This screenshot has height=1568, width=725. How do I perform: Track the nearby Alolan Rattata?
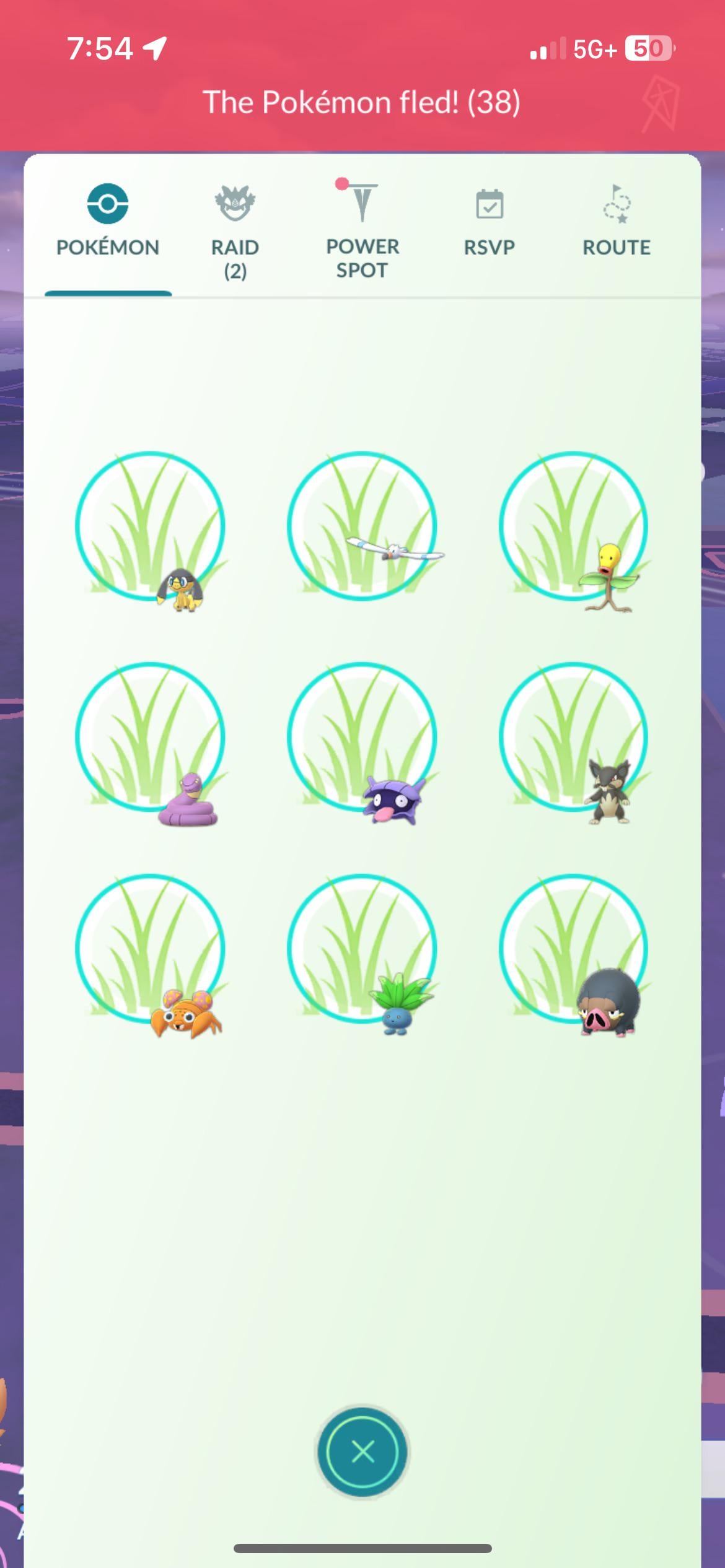point(574,742)
